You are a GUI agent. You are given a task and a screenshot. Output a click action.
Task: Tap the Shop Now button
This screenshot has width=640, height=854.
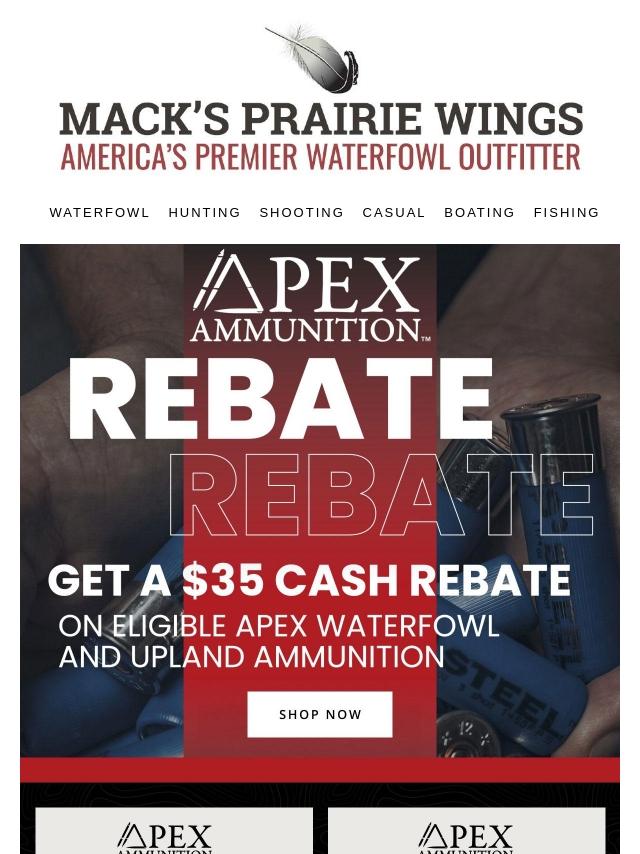320,714
